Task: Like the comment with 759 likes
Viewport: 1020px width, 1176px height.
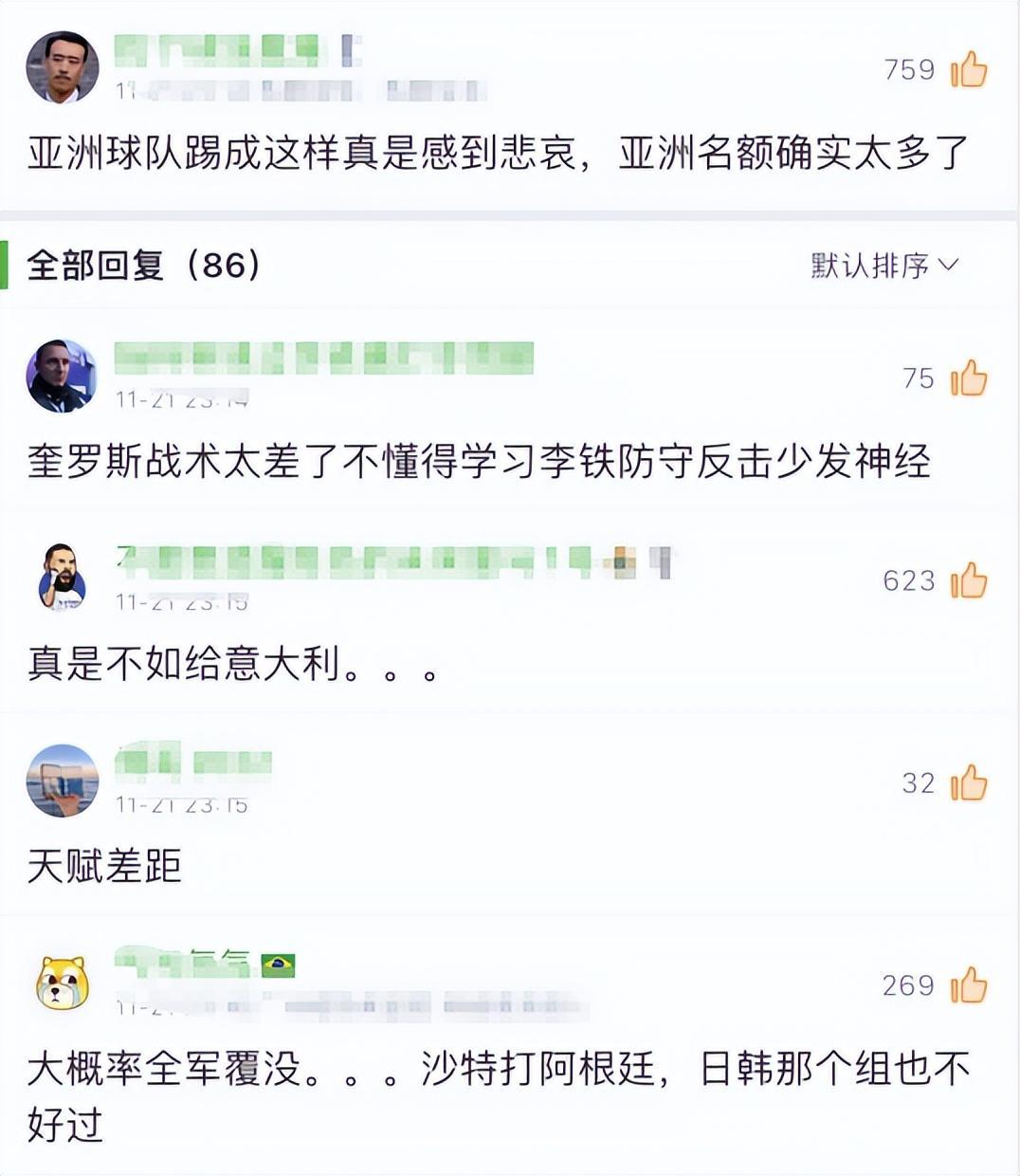Action: [968, 69]
